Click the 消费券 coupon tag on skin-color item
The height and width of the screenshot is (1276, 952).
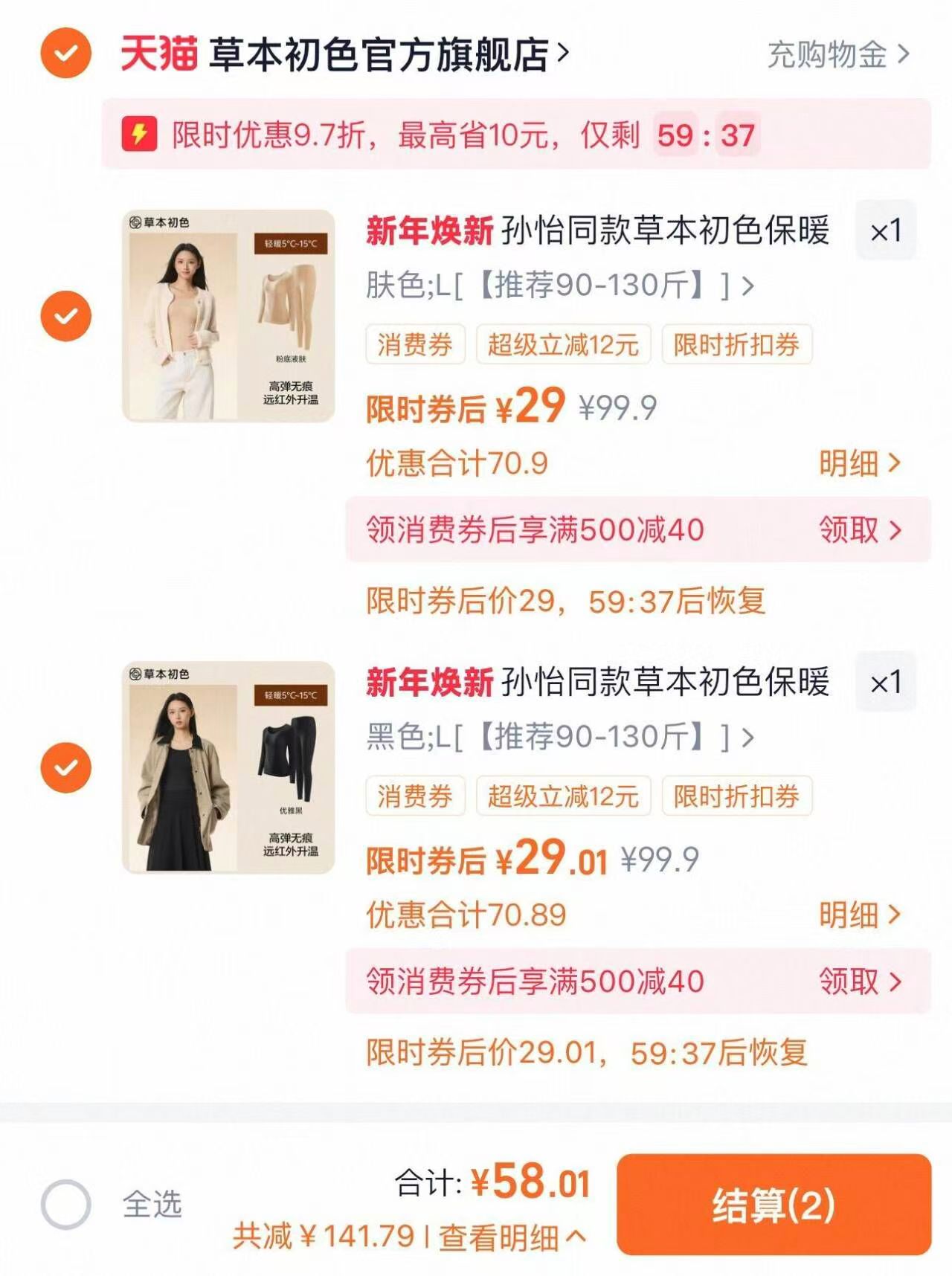pos(416,344)
